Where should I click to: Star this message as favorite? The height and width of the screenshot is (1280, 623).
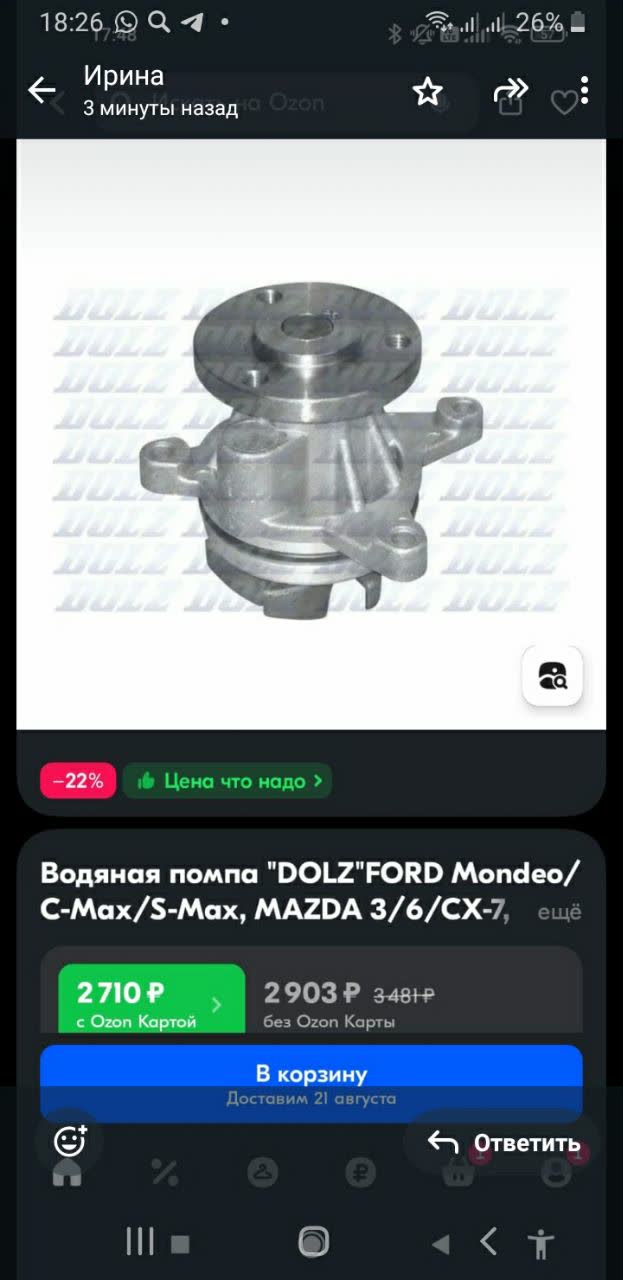point(428,92)
